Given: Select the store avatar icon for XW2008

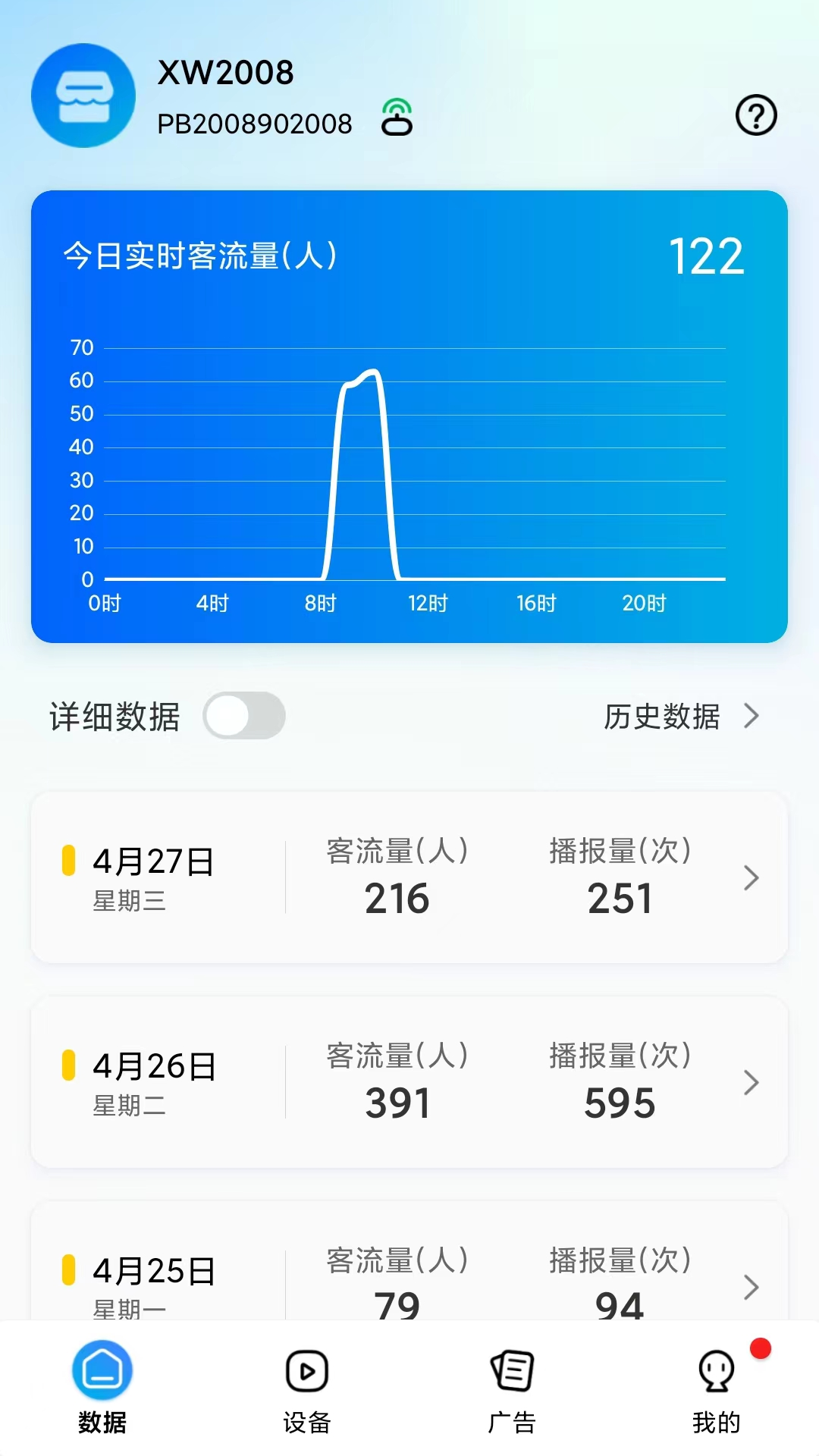Looking at the screenshot, I should [83, 95].
